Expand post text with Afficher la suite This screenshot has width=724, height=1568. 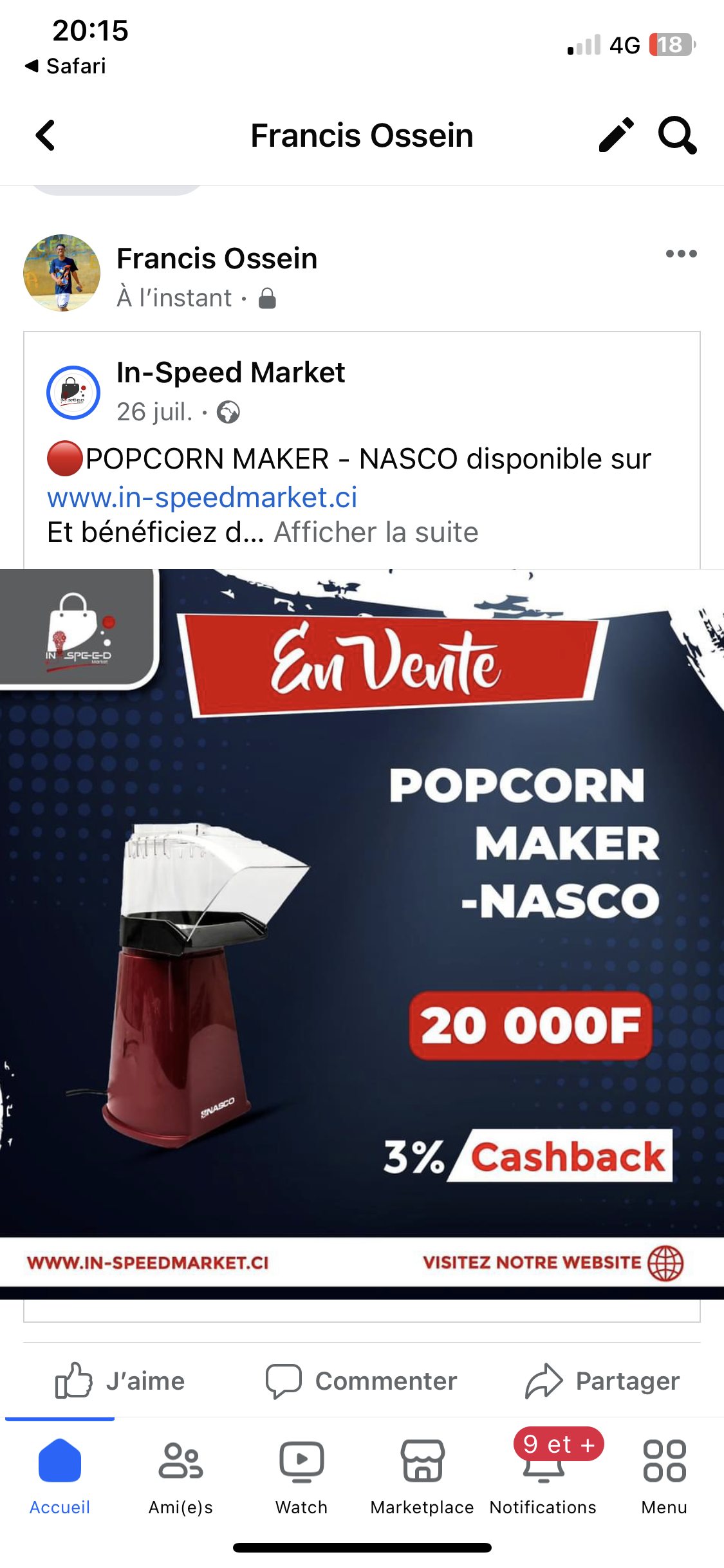click(376, 533)
